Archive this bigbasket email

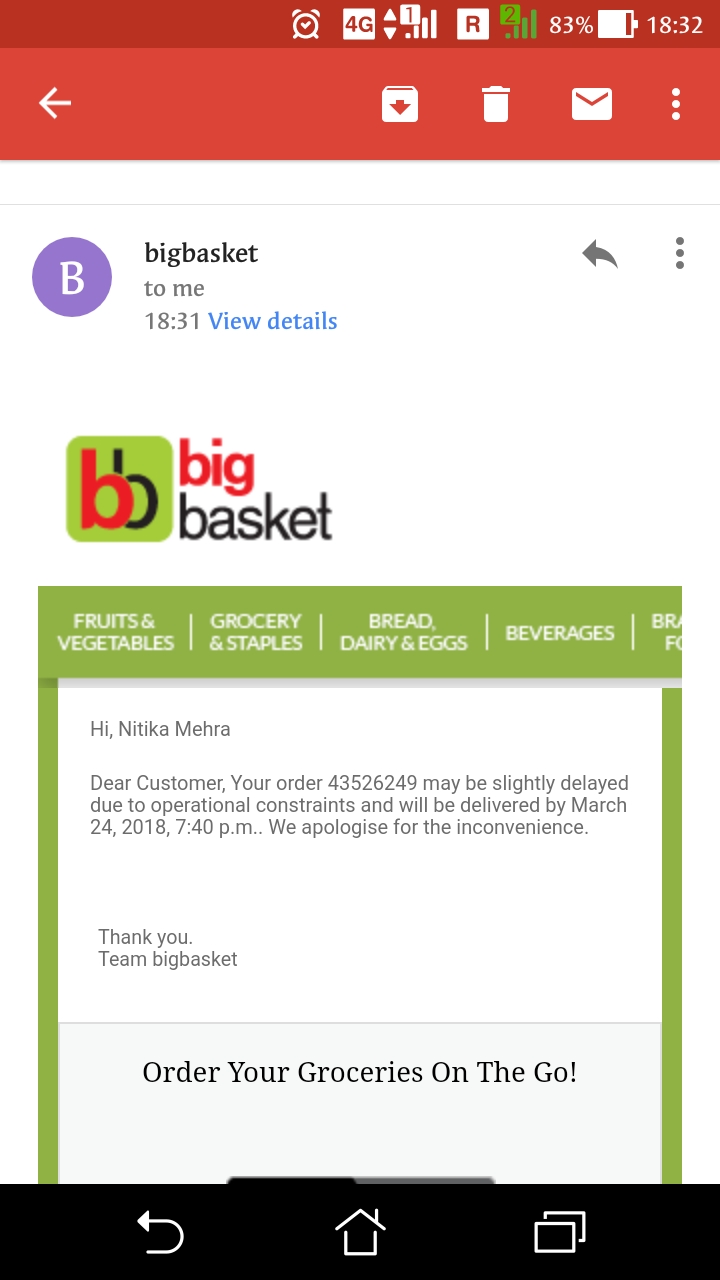click(399, 103)
